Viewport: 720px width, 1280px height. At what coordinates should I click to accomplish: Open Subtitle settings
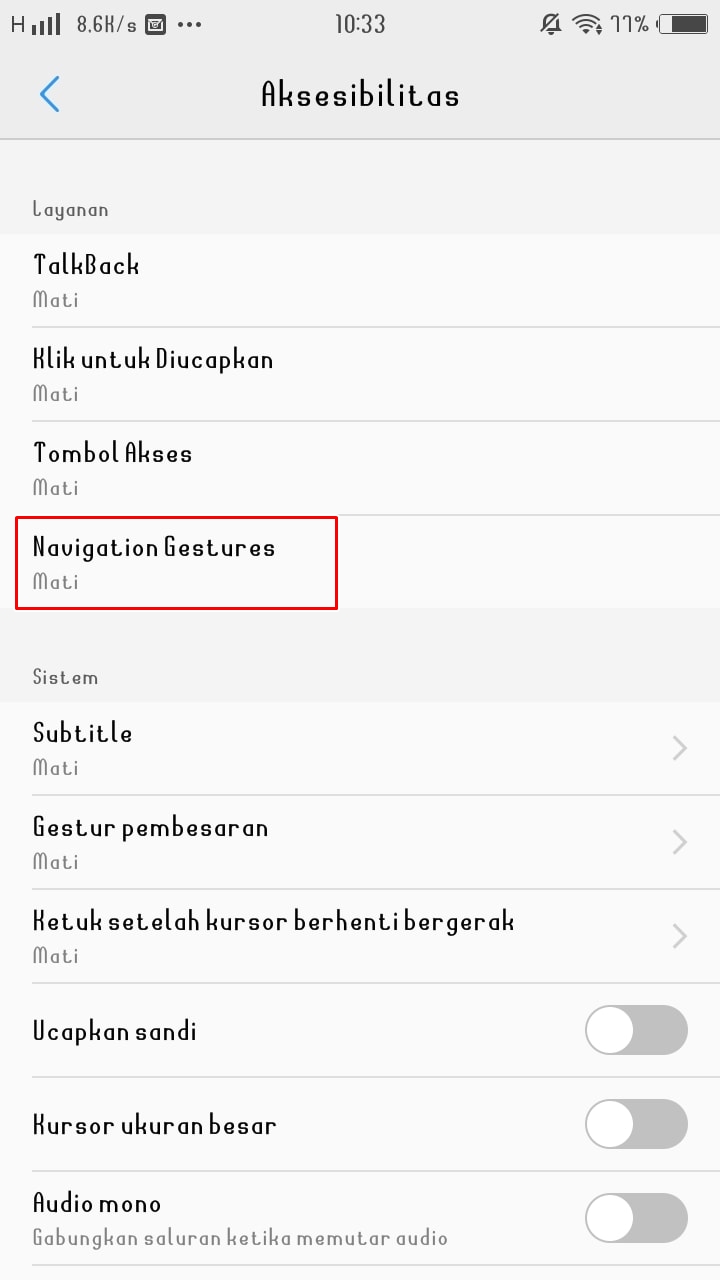pyautogui.click(x=360, y=748)
